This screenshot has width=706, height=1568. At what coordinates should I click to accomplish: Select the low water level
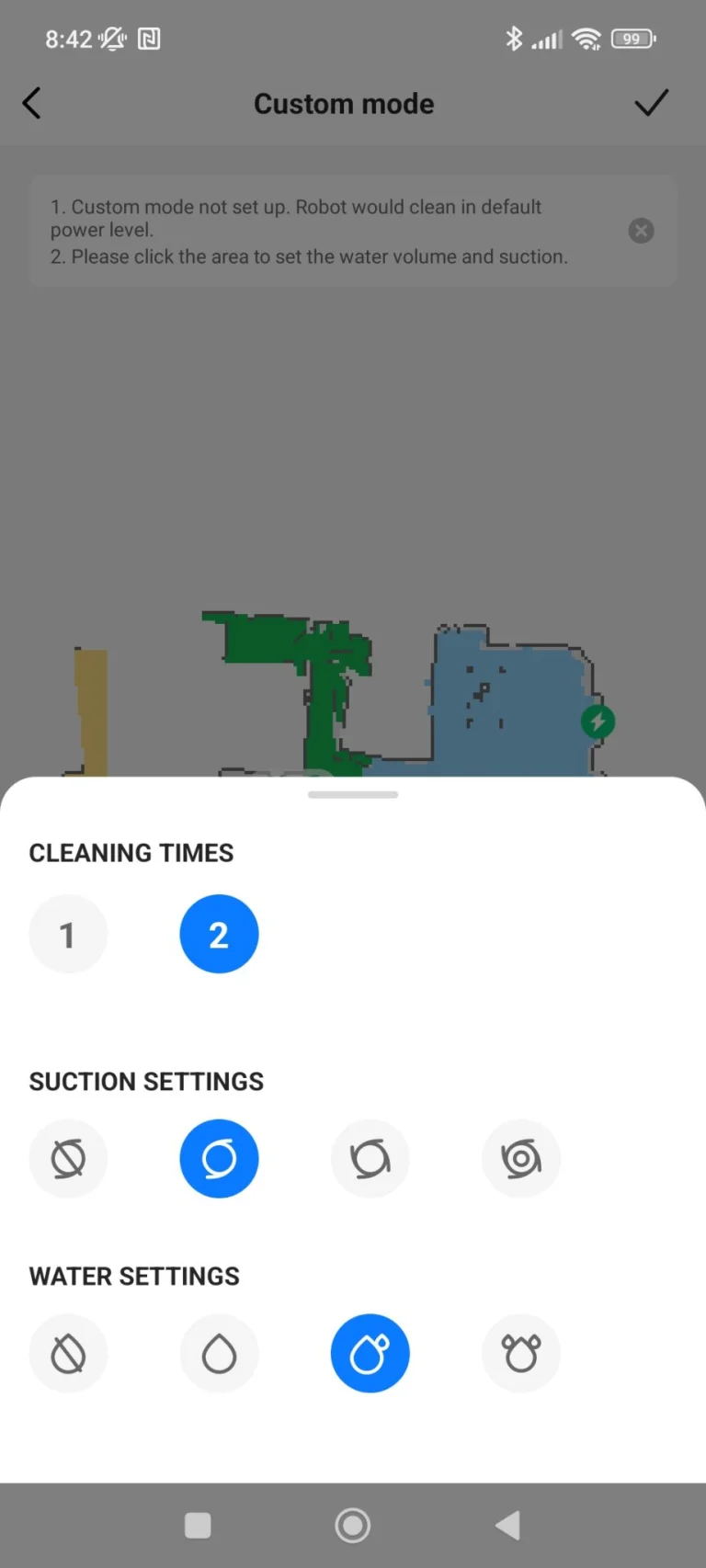[219, 1354]
